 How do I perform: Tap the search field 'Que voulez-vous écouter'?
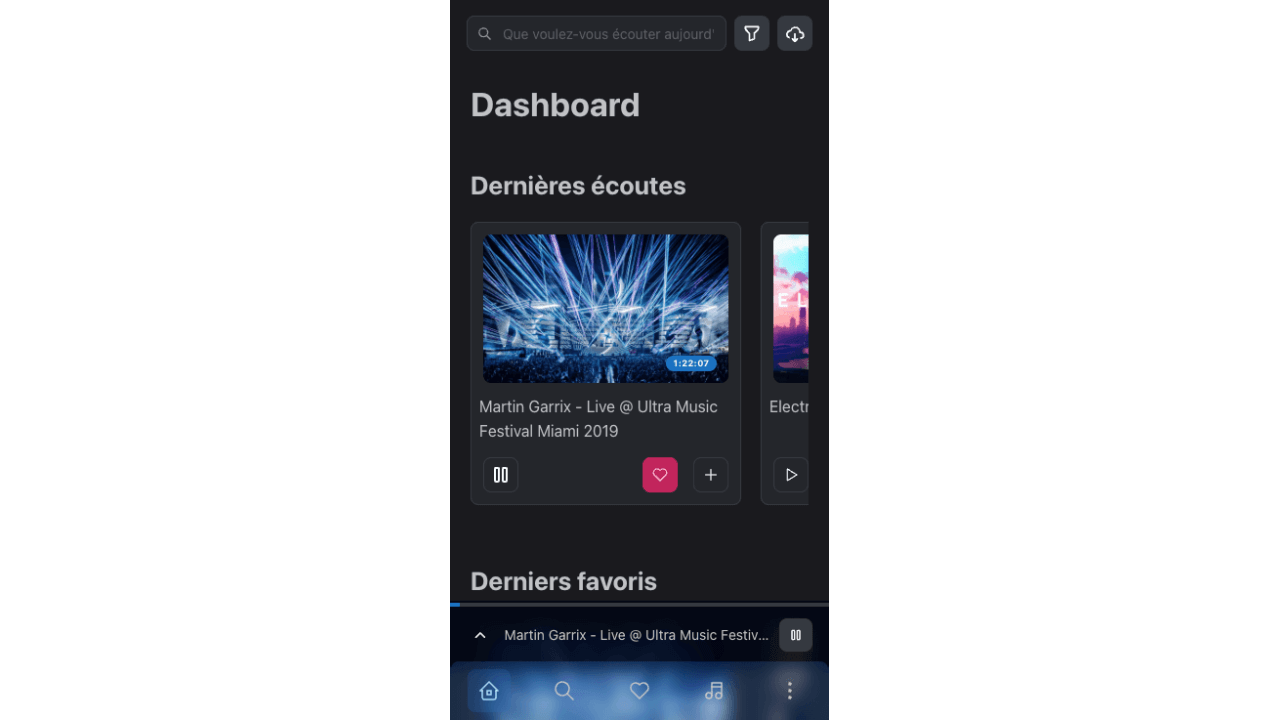(606, 34)
